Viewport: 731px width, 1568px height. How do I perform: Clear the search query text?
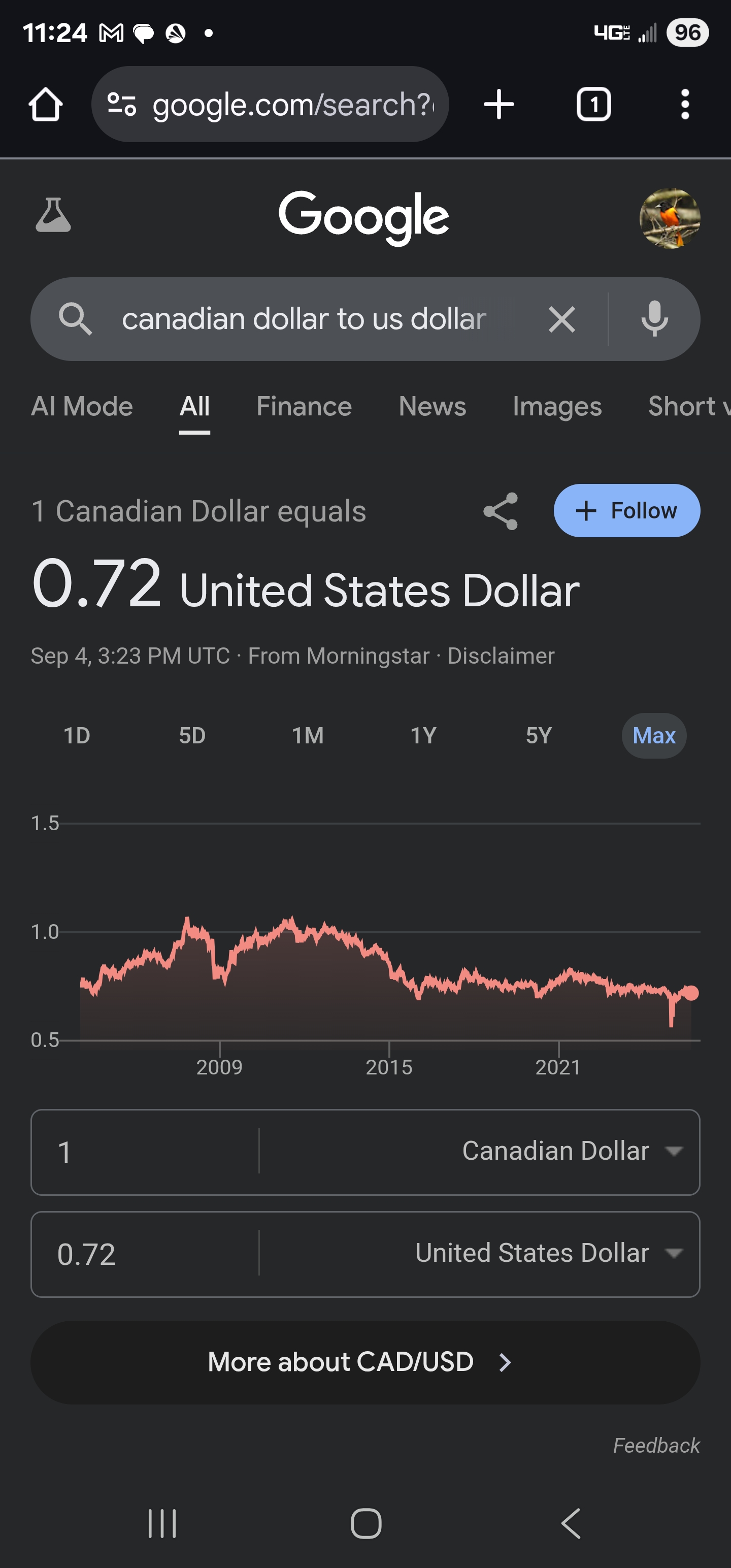(561, 319)
